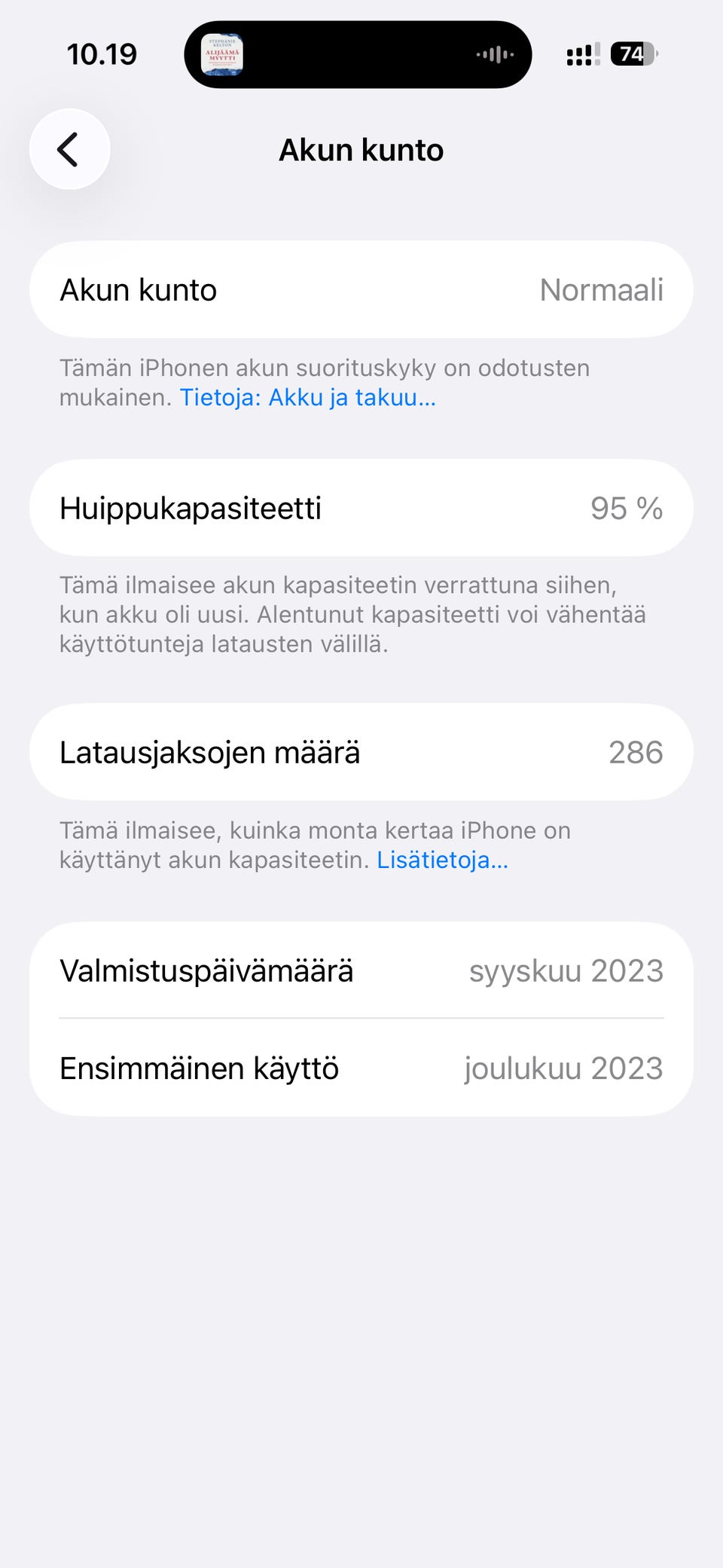Screen dimensions: 723x1568
Task: Tap the Ensimmäinen käyttö row
Action: [361, 1068]
